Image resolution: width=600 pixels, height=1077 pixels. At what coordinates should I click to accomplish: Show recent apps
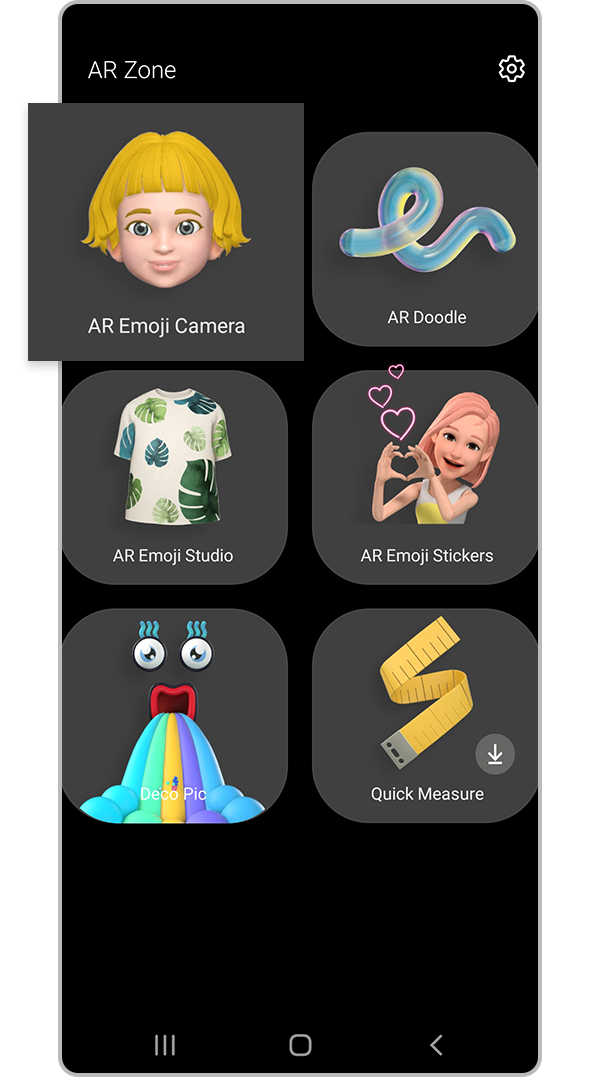click(x=165, y=1045)
